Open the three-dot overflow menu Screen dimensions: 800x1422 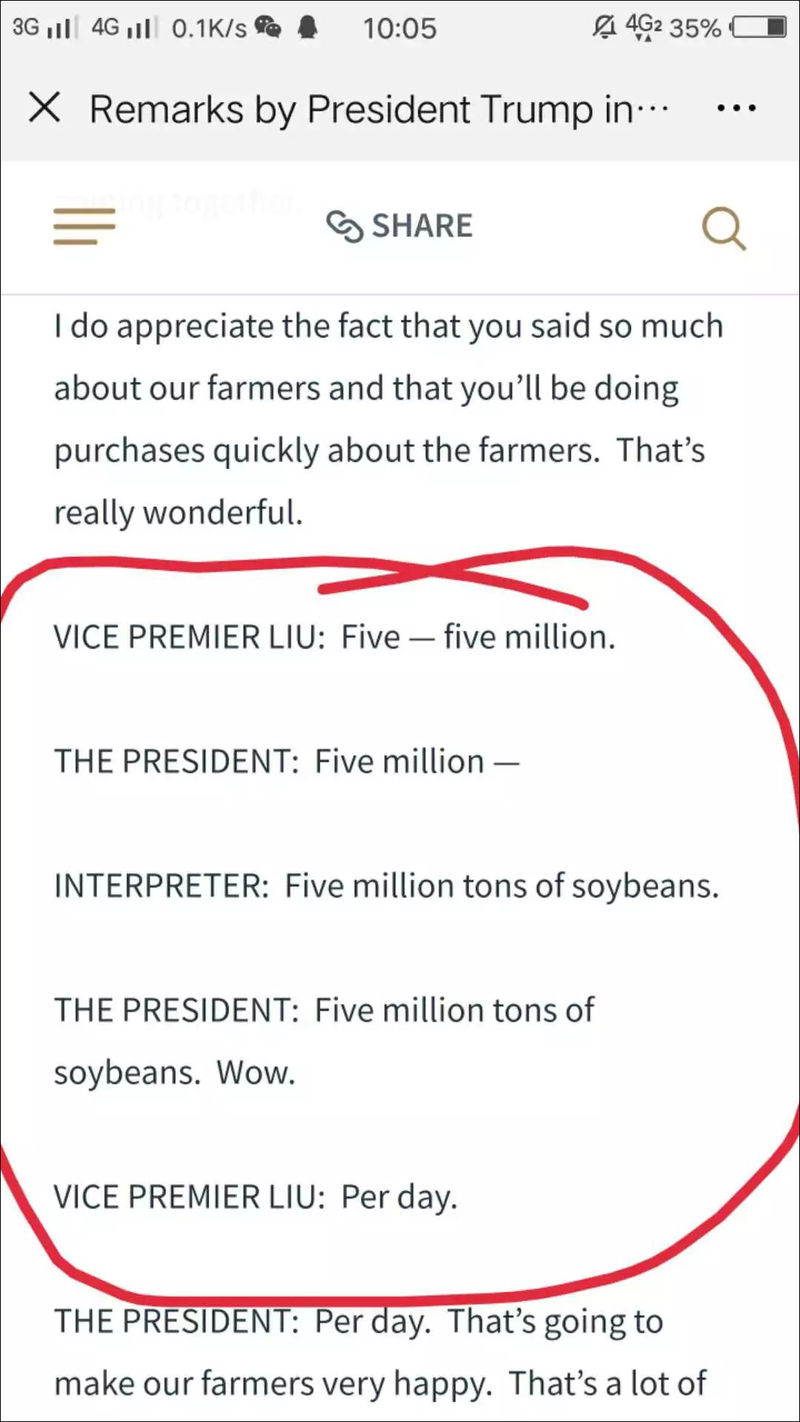coord(737,108)
